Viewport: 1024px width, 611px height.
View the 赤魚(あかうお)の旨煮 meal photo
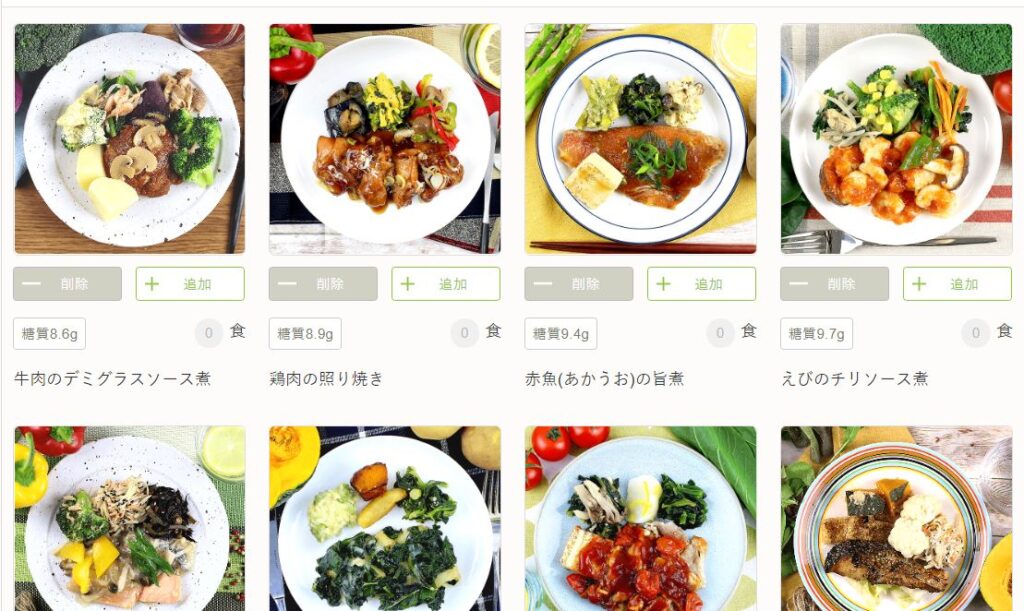coord(640,139)
